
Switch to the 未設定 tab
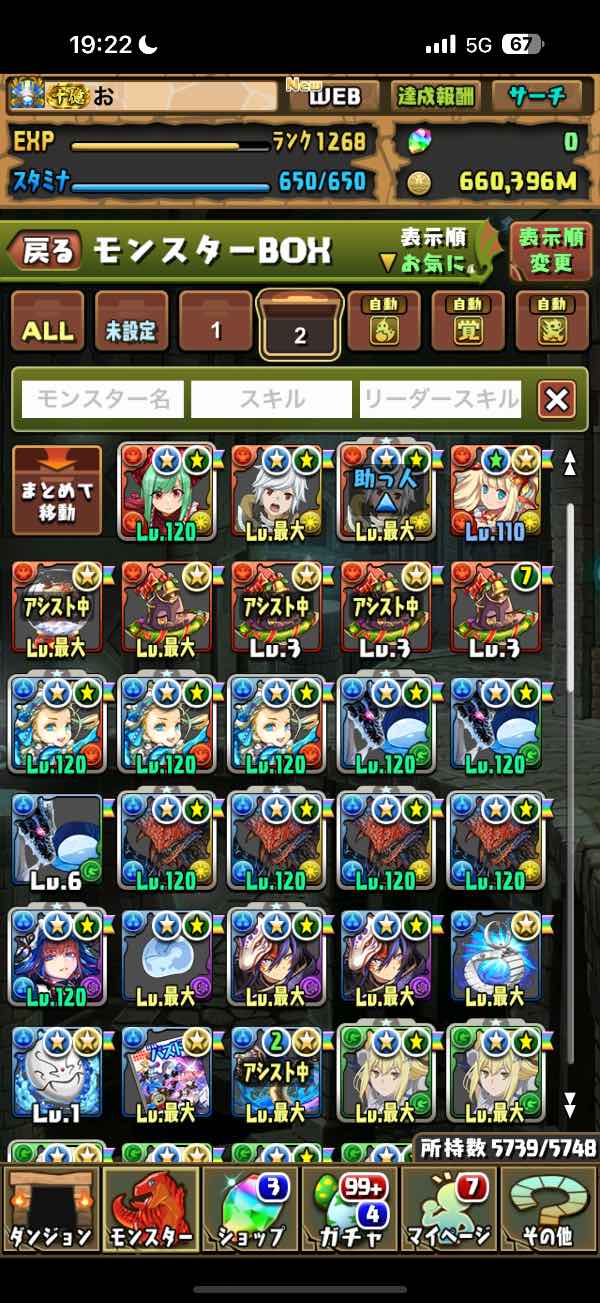pyautogui.click(x=131, y=328)
